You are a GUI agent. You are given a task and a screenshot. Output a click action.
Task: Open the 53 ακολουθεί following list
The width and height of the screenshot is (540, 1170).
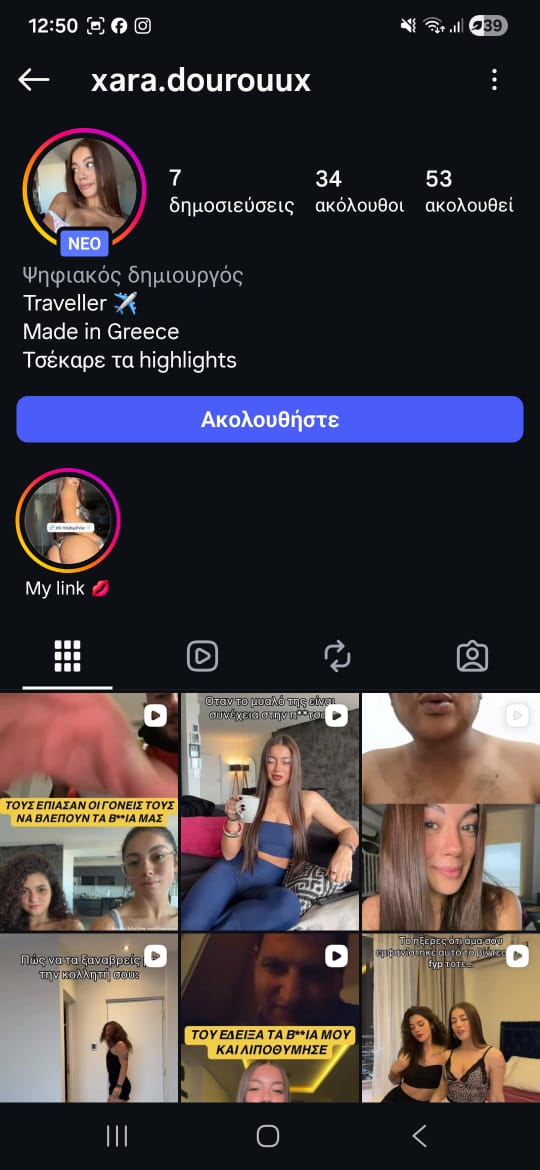468,191
